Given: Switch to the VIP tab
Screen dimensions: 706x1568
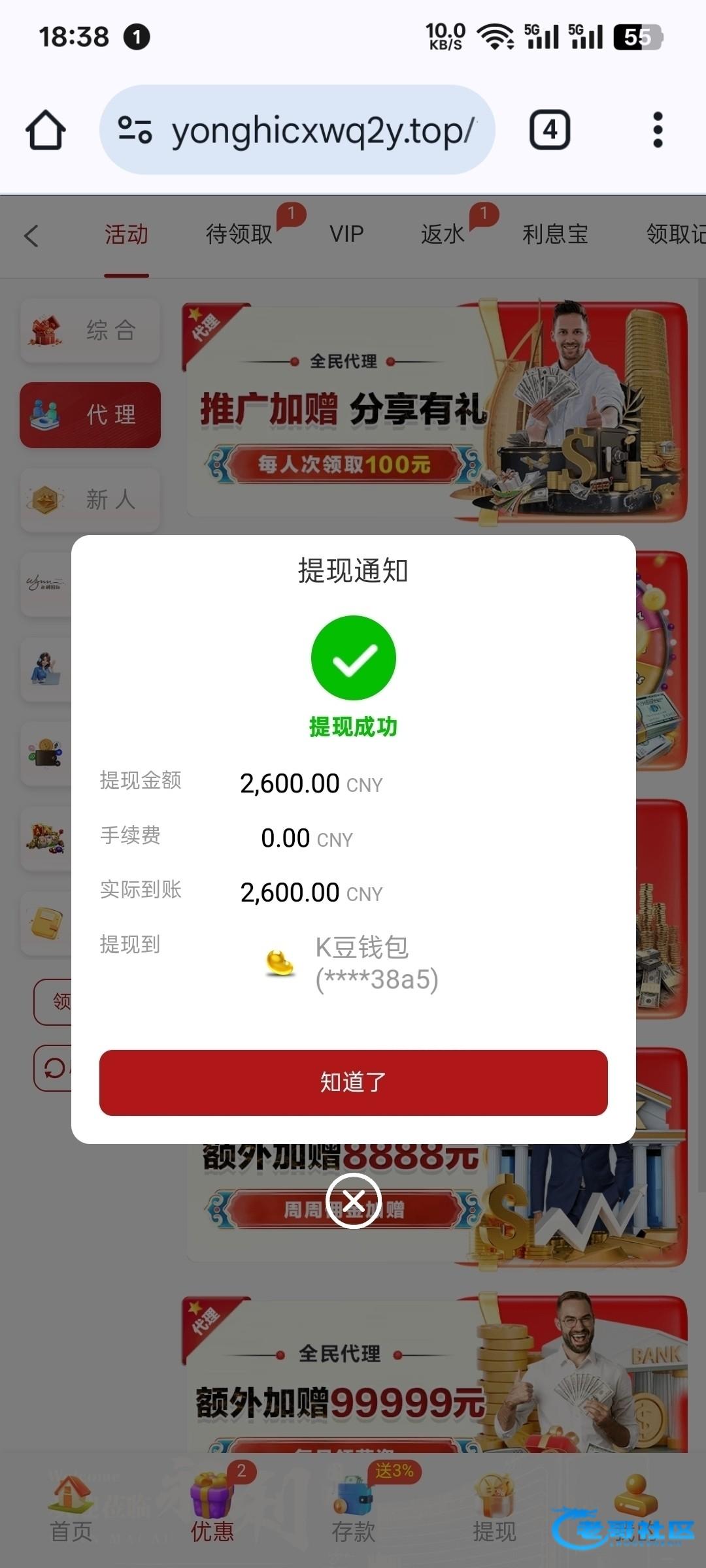Looking at the screenshot, I should (346, 234).
